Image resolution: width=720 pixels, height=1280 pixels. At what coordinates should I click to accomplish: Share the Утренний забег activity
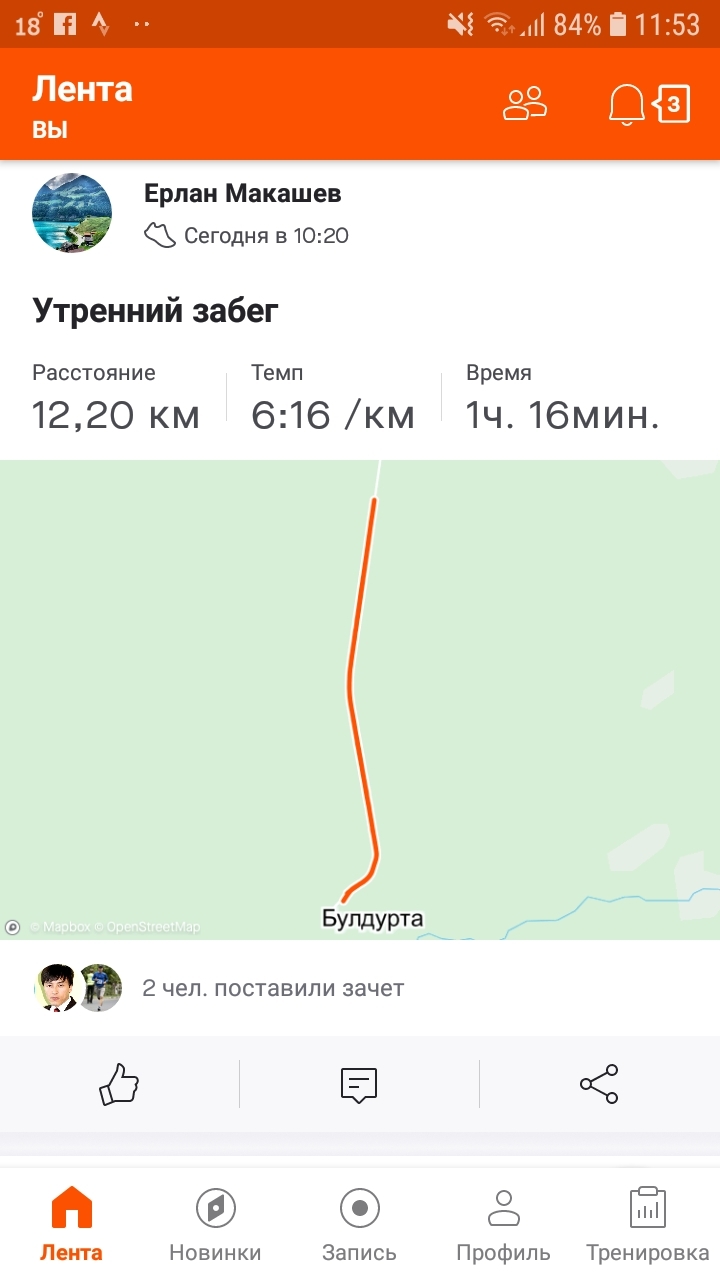pyautogui.click(x=599, y=1084)
